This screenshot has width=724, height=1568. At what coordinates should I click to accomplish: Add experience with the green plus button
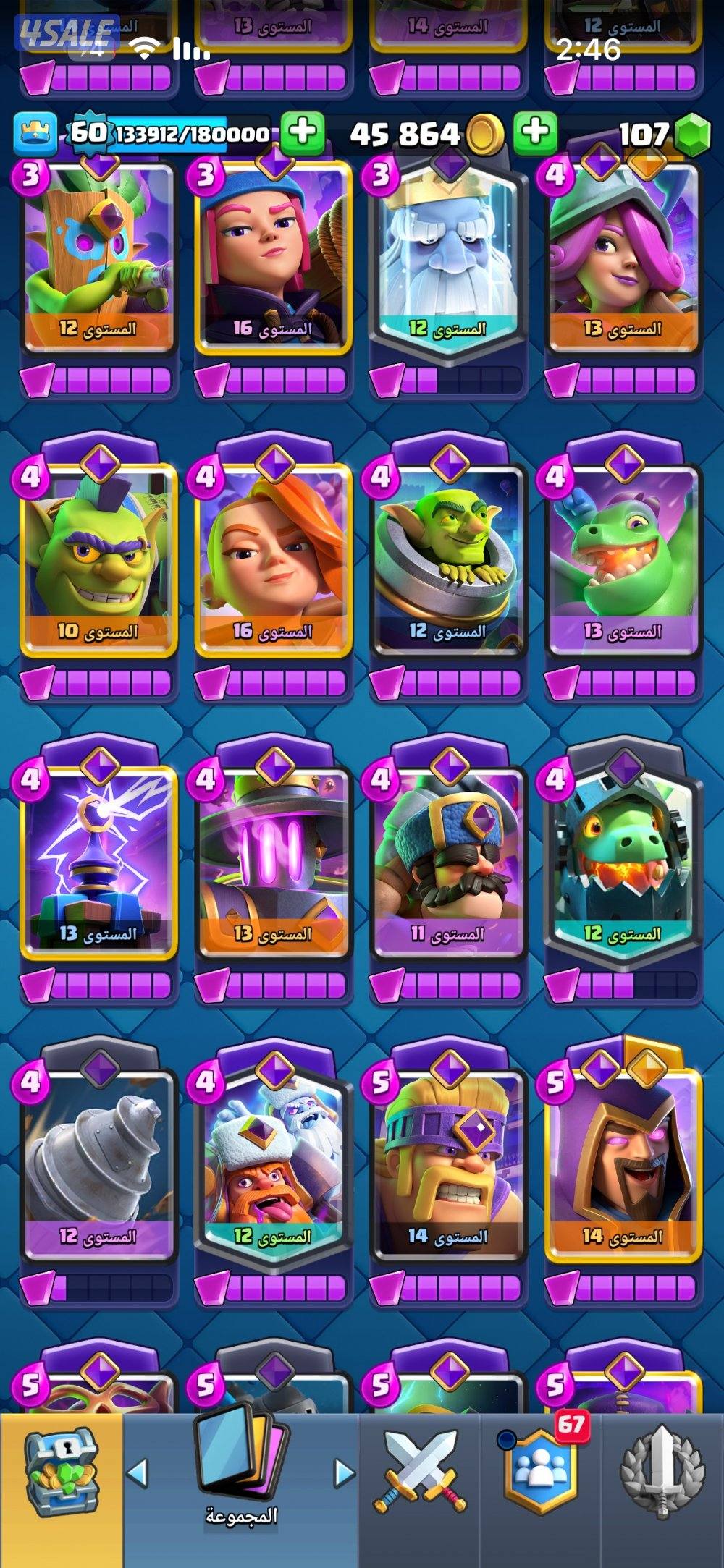tap(302, 133)
